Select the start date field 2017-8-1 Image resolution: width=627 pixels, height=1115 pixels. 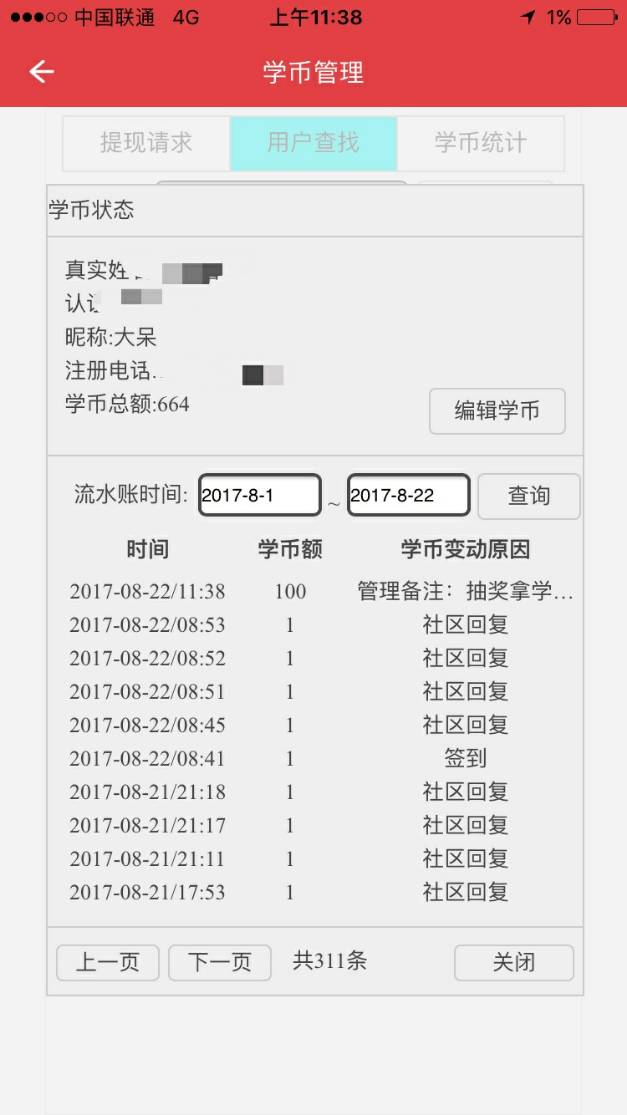pos(260,495)
